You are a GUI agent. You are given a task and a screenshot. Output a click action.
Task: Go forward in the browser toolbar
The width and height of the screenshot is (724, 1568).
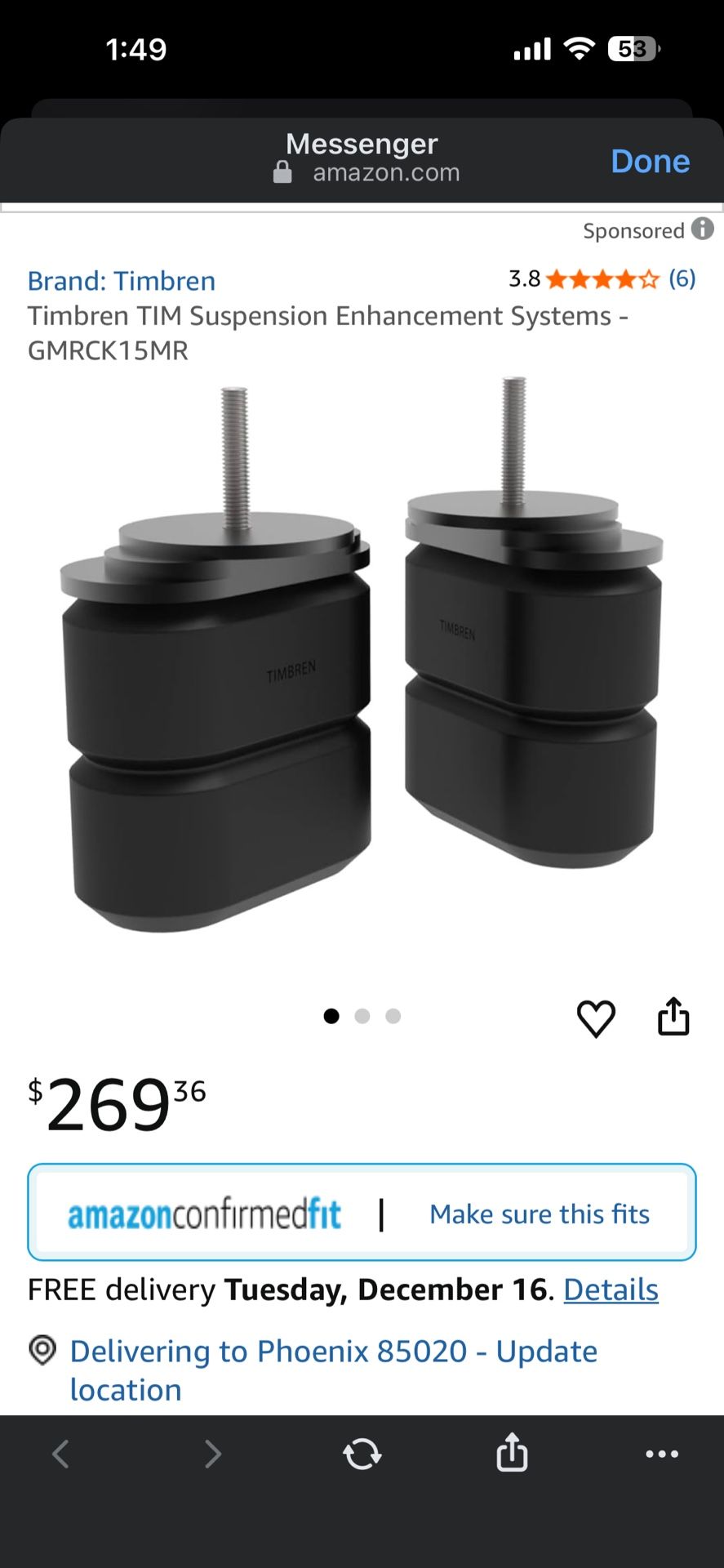tap(212, 1454)
